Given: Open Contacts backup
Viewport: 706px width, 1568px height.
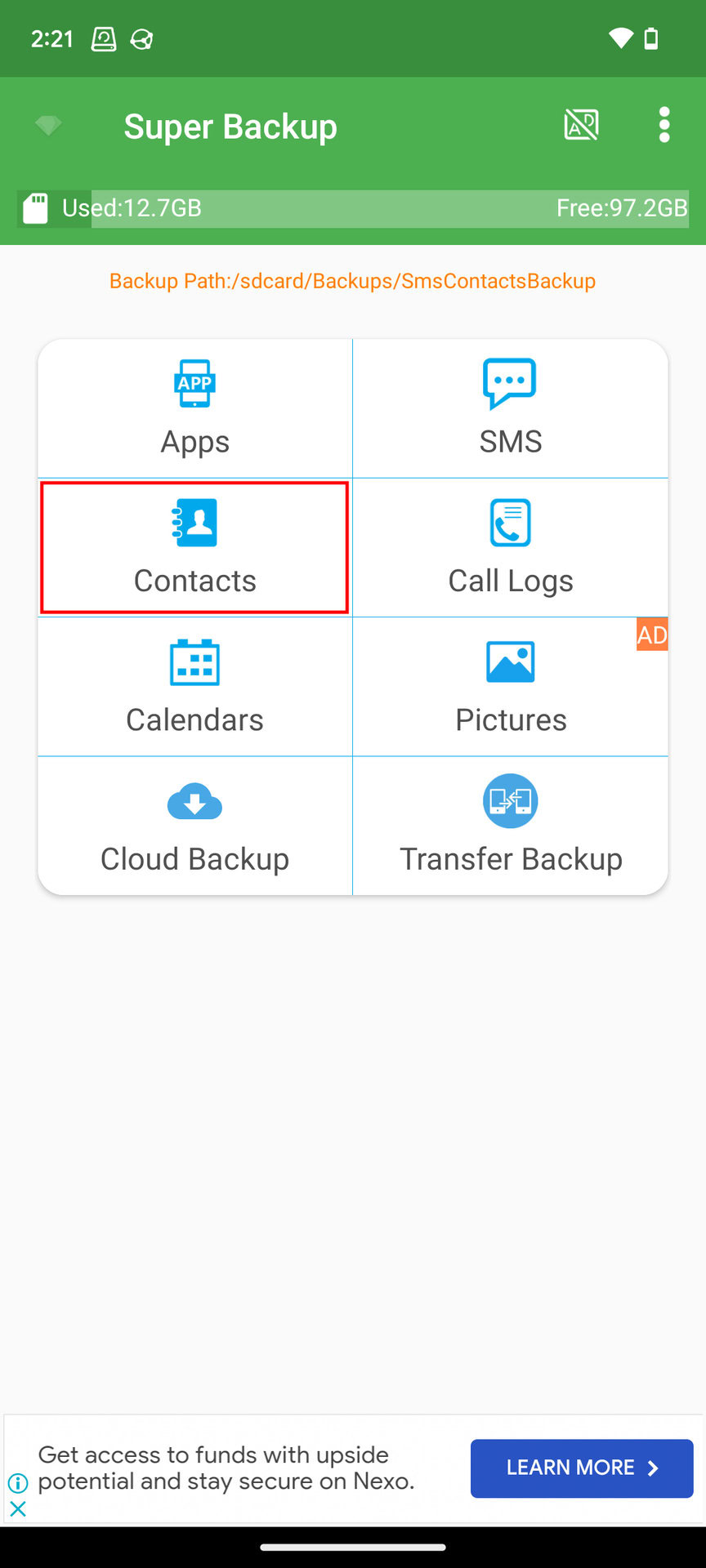Looking at the screenshot, I should pyautogui.click(x=195, y=547).
